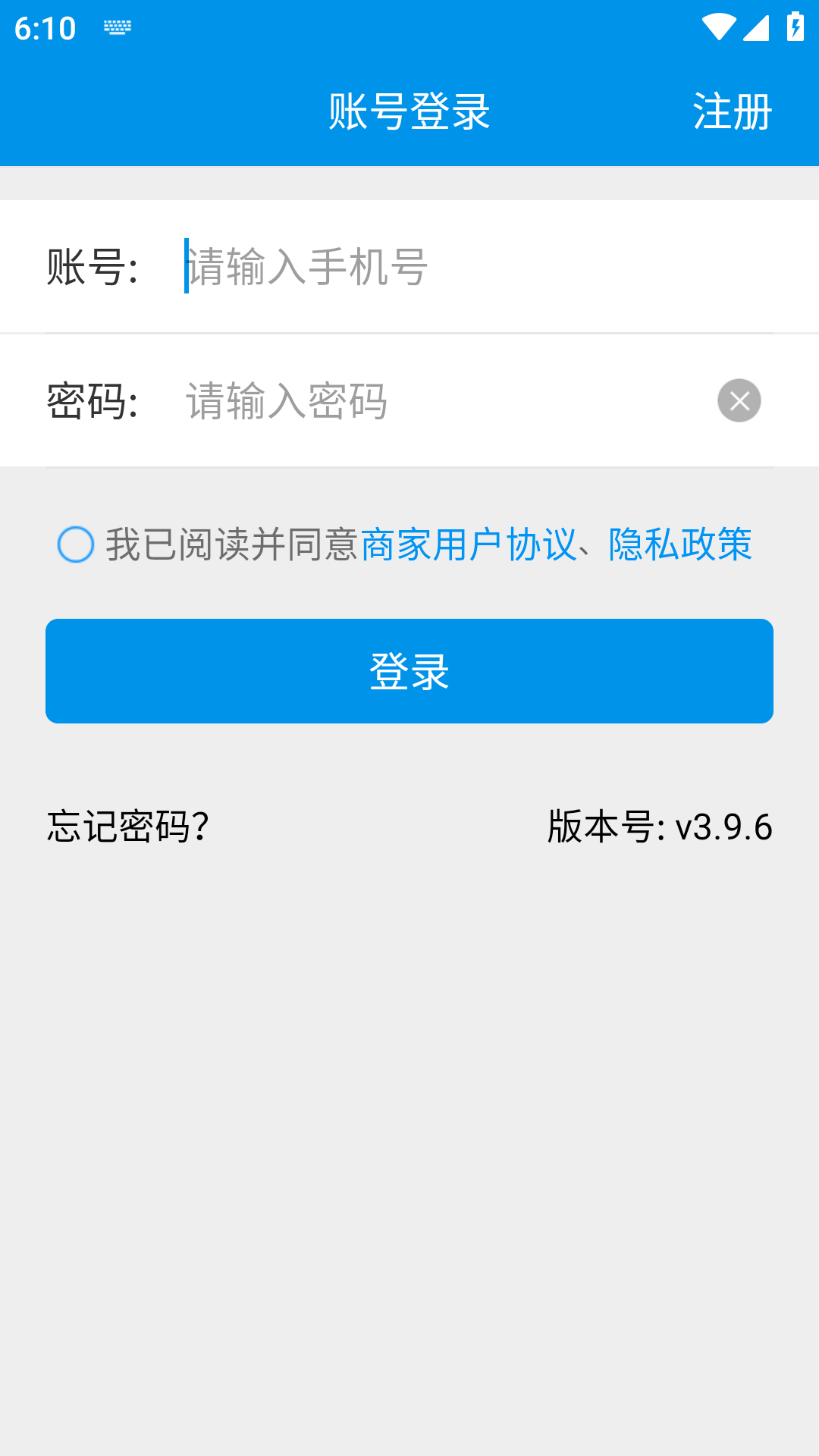
Task: Clear the password field with the X icon
Action: [740, 400]
